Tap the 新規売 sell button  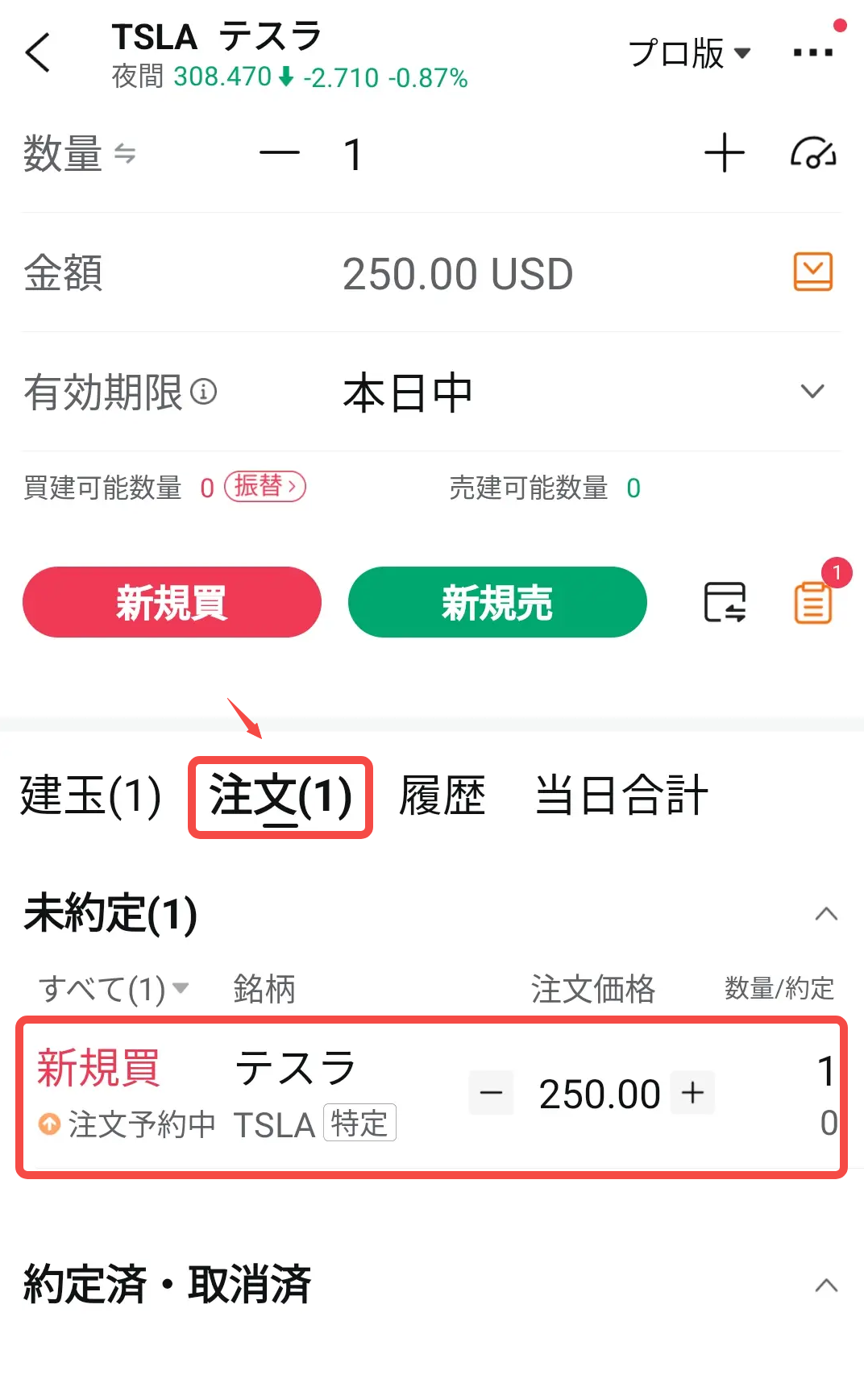point(497,602)
